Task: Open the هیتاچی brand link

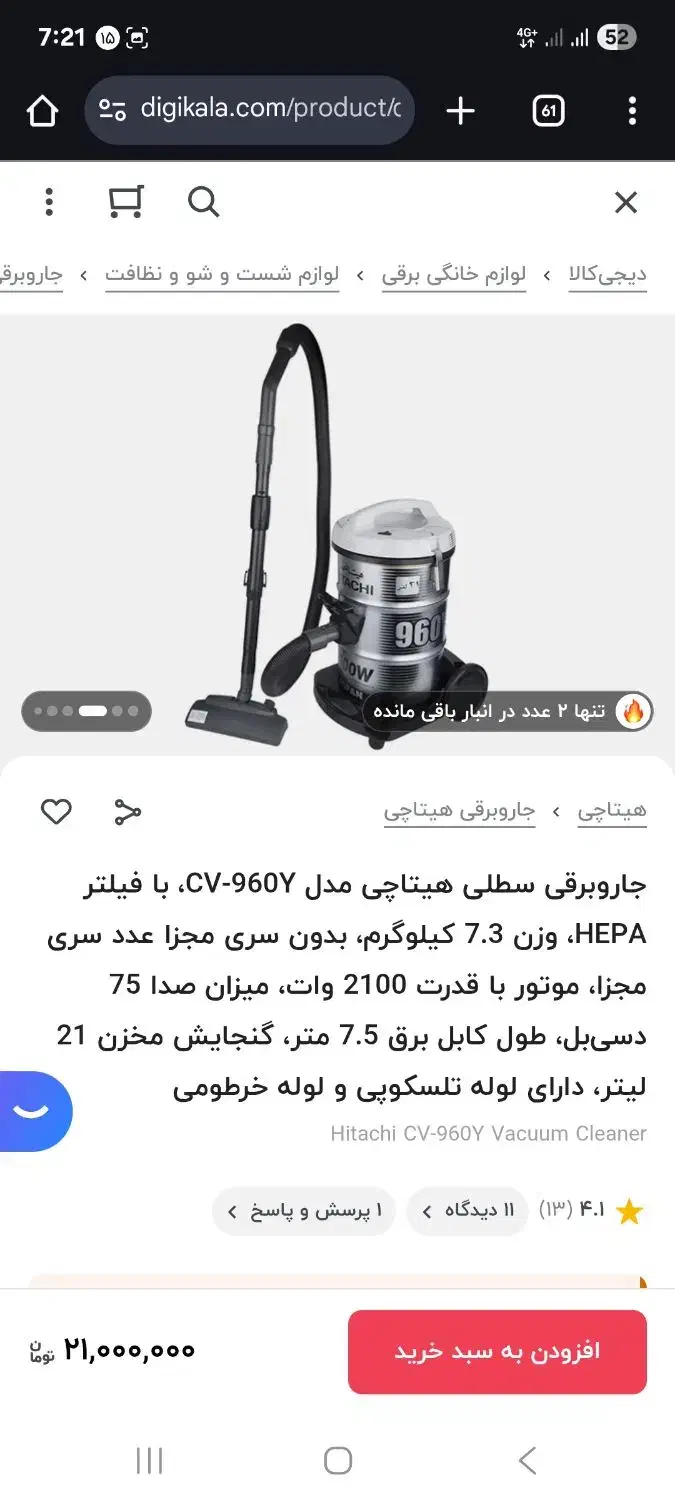Action: pyautogui.click(x=612, y=811)
